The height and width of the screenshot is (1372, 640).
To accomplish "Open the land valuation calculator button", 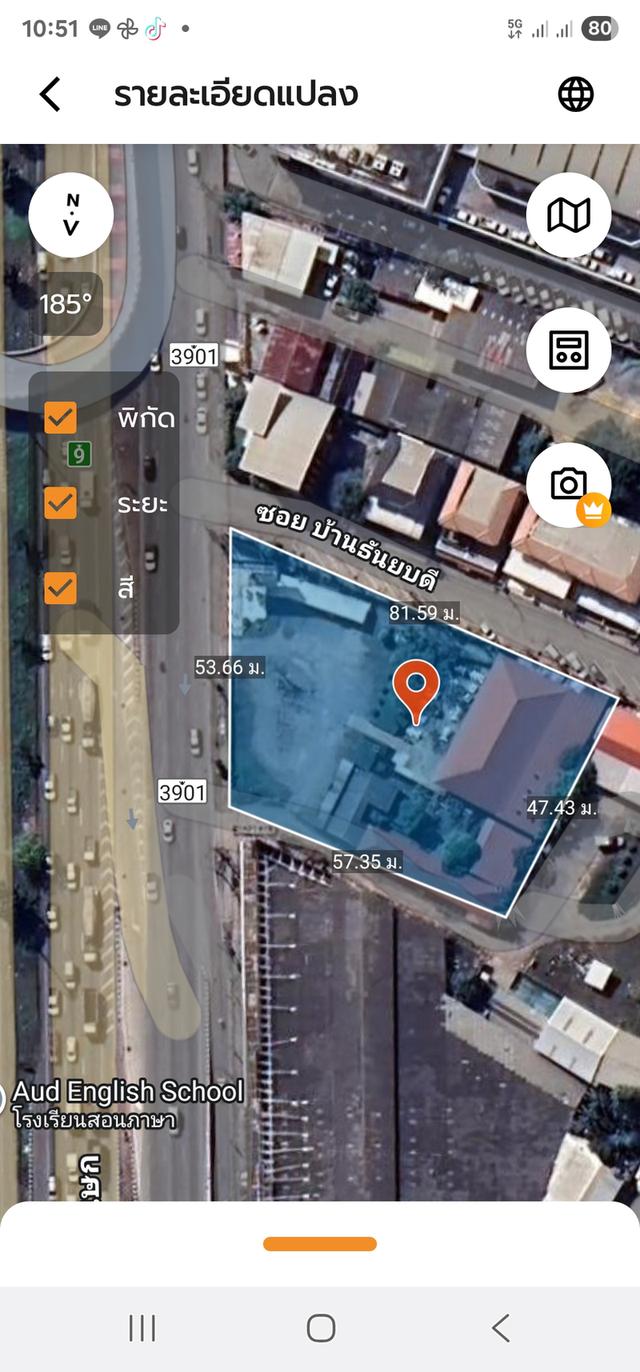I will [569, 350].
